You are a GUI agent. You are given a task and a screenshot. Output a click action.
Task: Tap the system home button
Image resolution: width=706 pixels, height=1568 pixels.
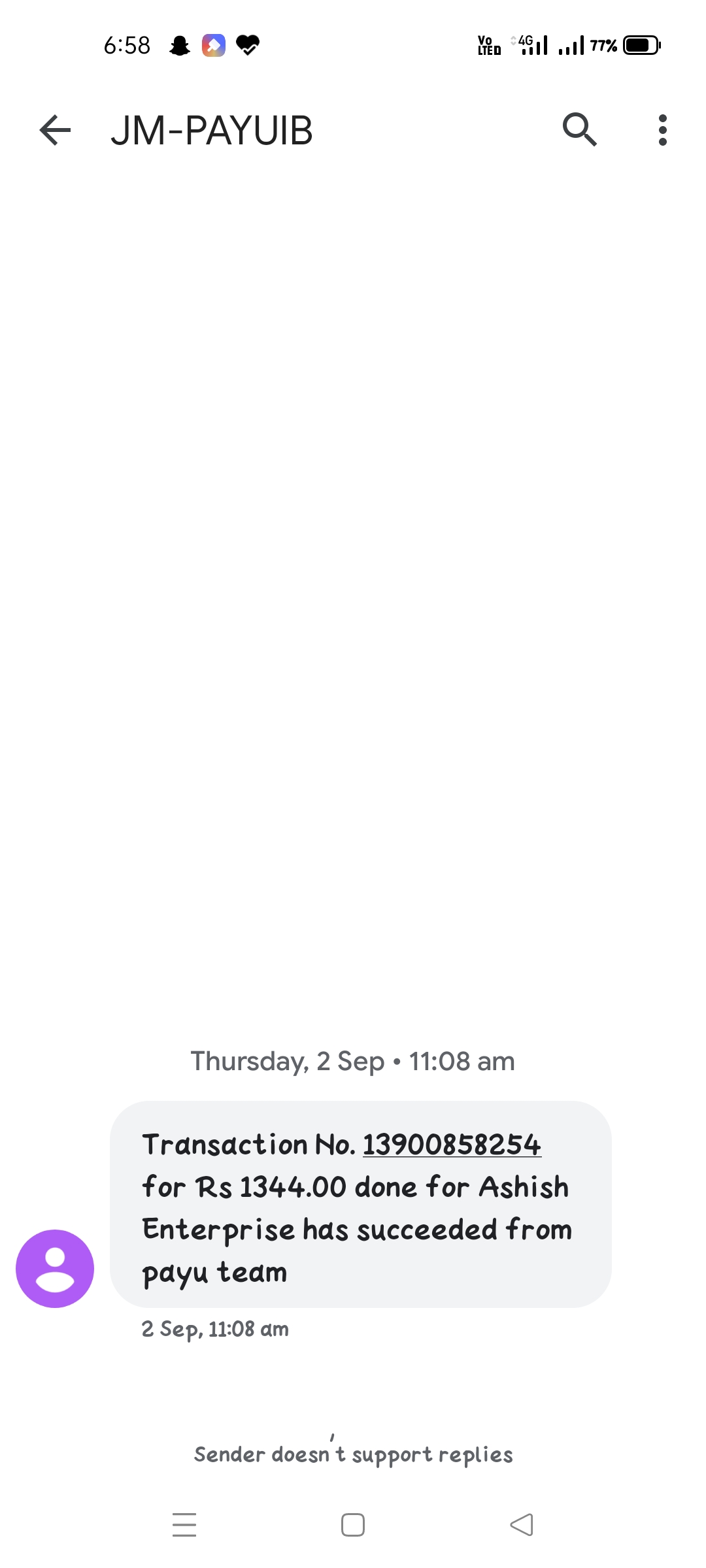(x=353, y=1525)
